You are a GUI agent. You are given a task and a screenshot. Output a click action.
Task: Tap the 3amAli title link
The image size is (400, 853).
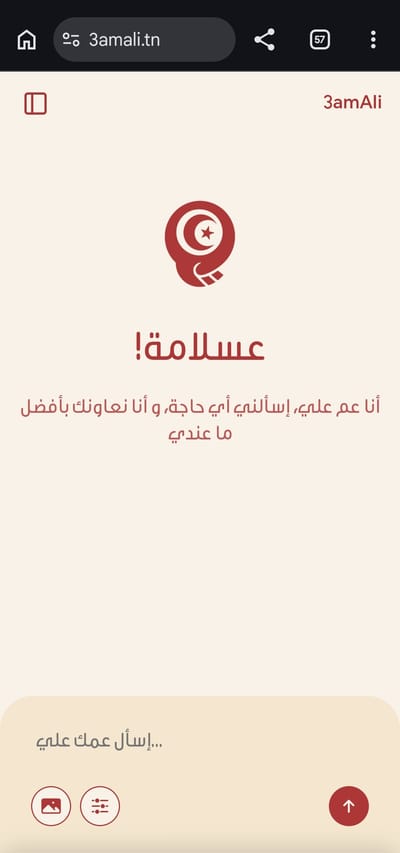click(353, 102)
